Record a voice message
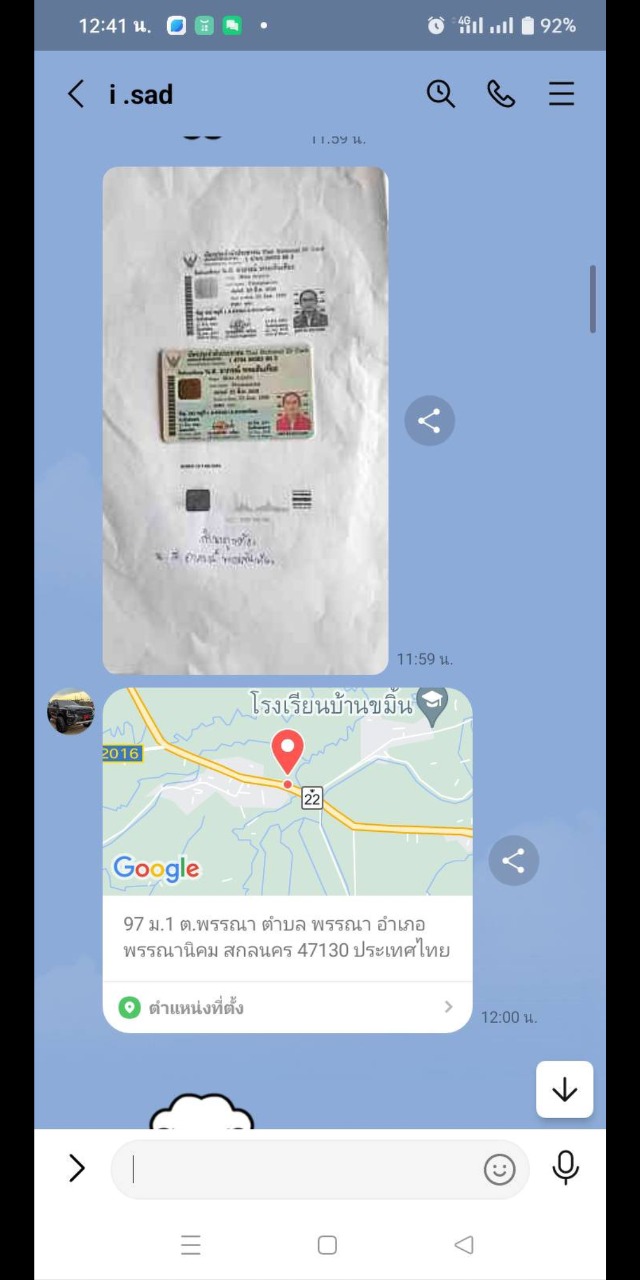Screen dimensions: 640x1280 point(565,1168)
